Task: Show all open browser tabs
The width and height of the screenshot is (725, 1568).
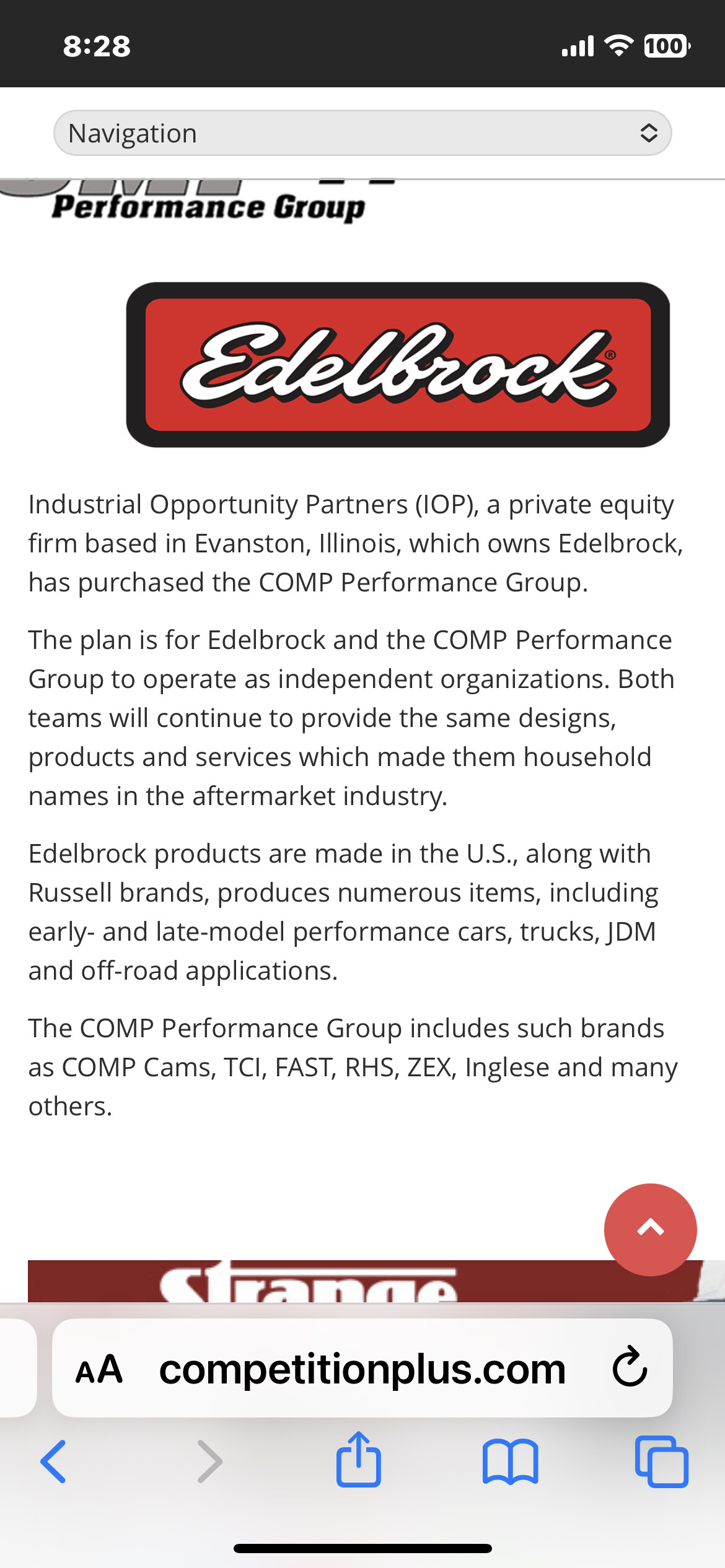Action: pyautogui.click(x=661, y=1461)
